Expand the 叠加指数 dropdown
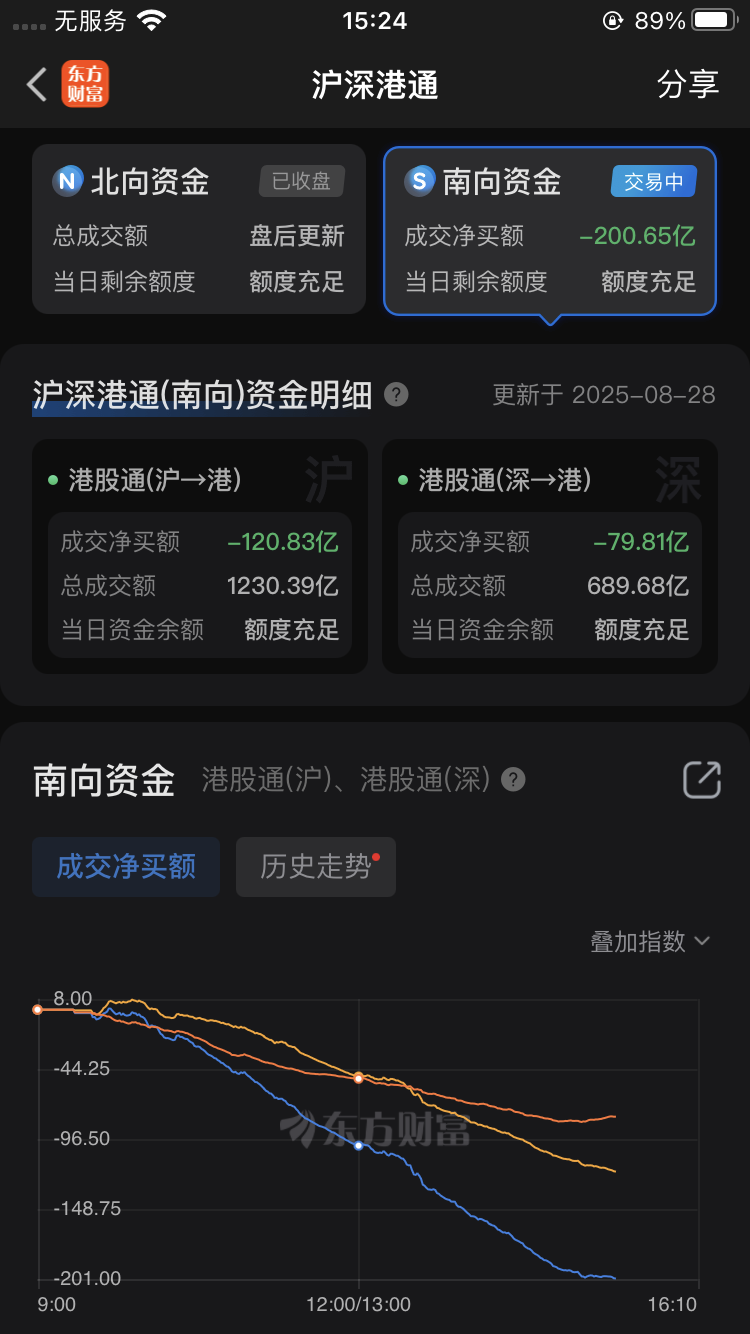 point(650,941)
